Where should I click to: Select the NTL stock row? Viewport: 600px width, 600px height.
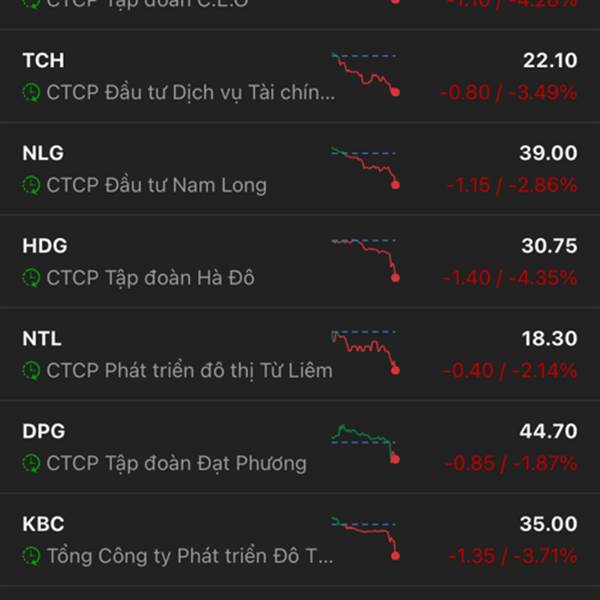point(300,355)
